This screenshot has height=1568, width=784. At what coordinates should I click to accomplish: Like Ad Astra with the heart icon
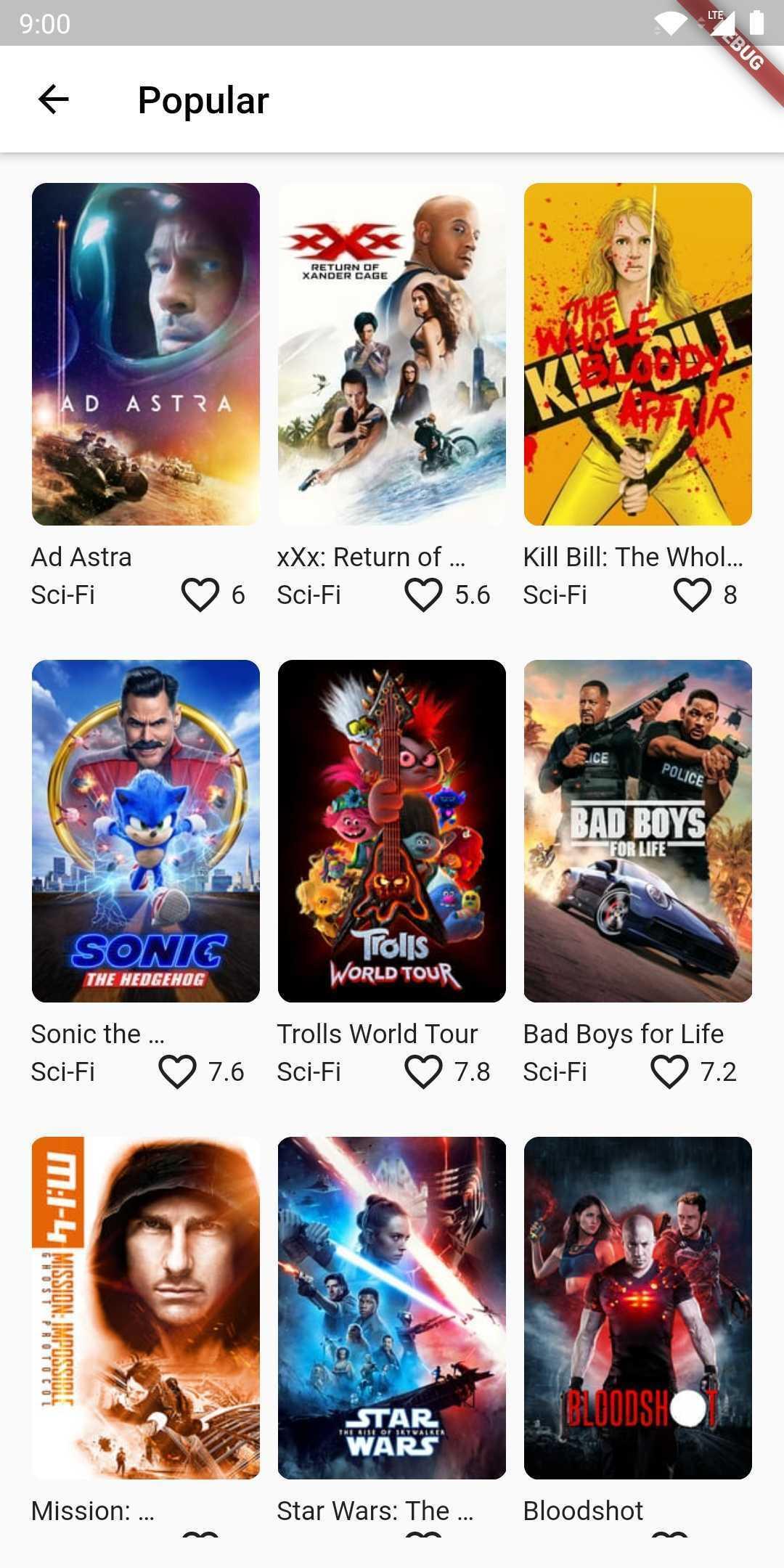[200, 595]
